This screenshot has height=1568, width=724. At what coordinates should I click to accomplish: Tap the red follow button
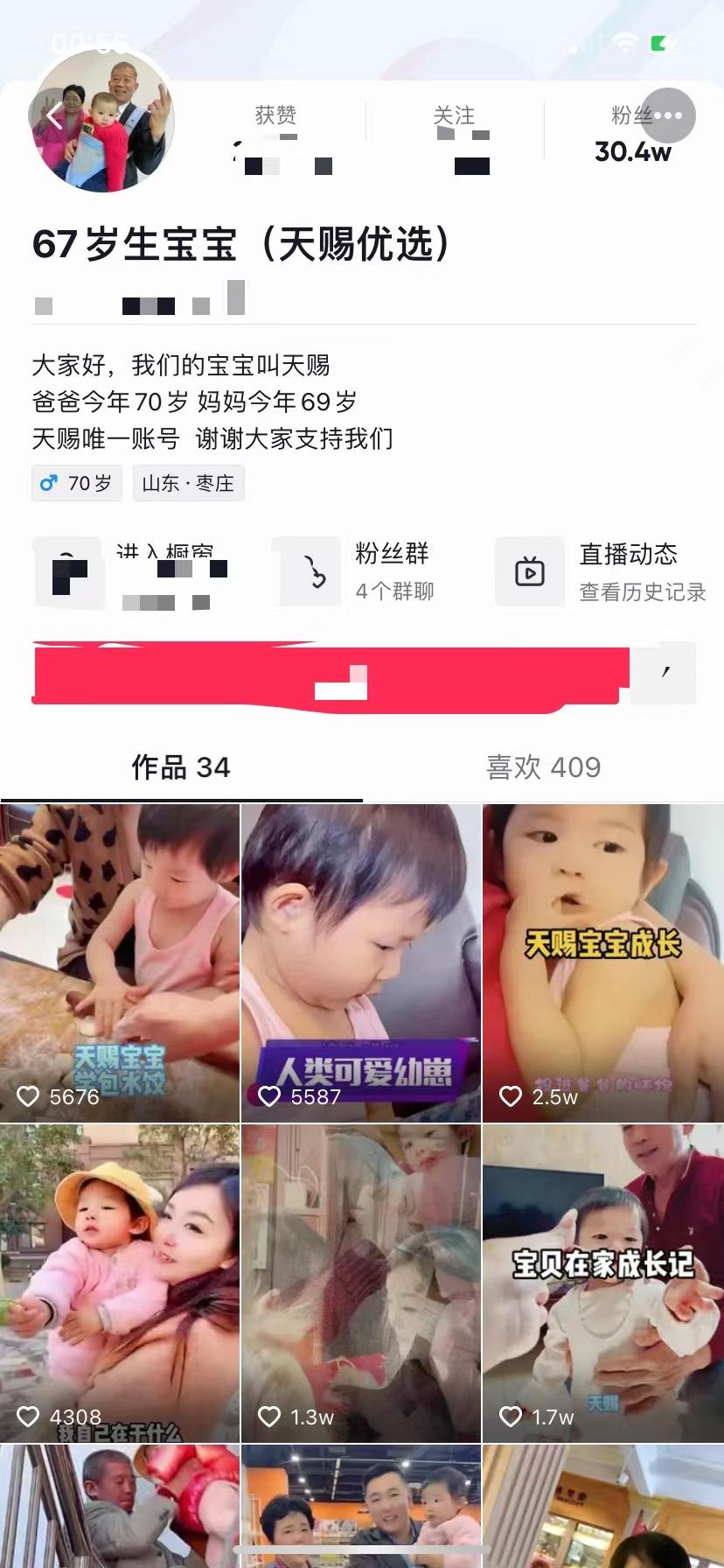331,673
